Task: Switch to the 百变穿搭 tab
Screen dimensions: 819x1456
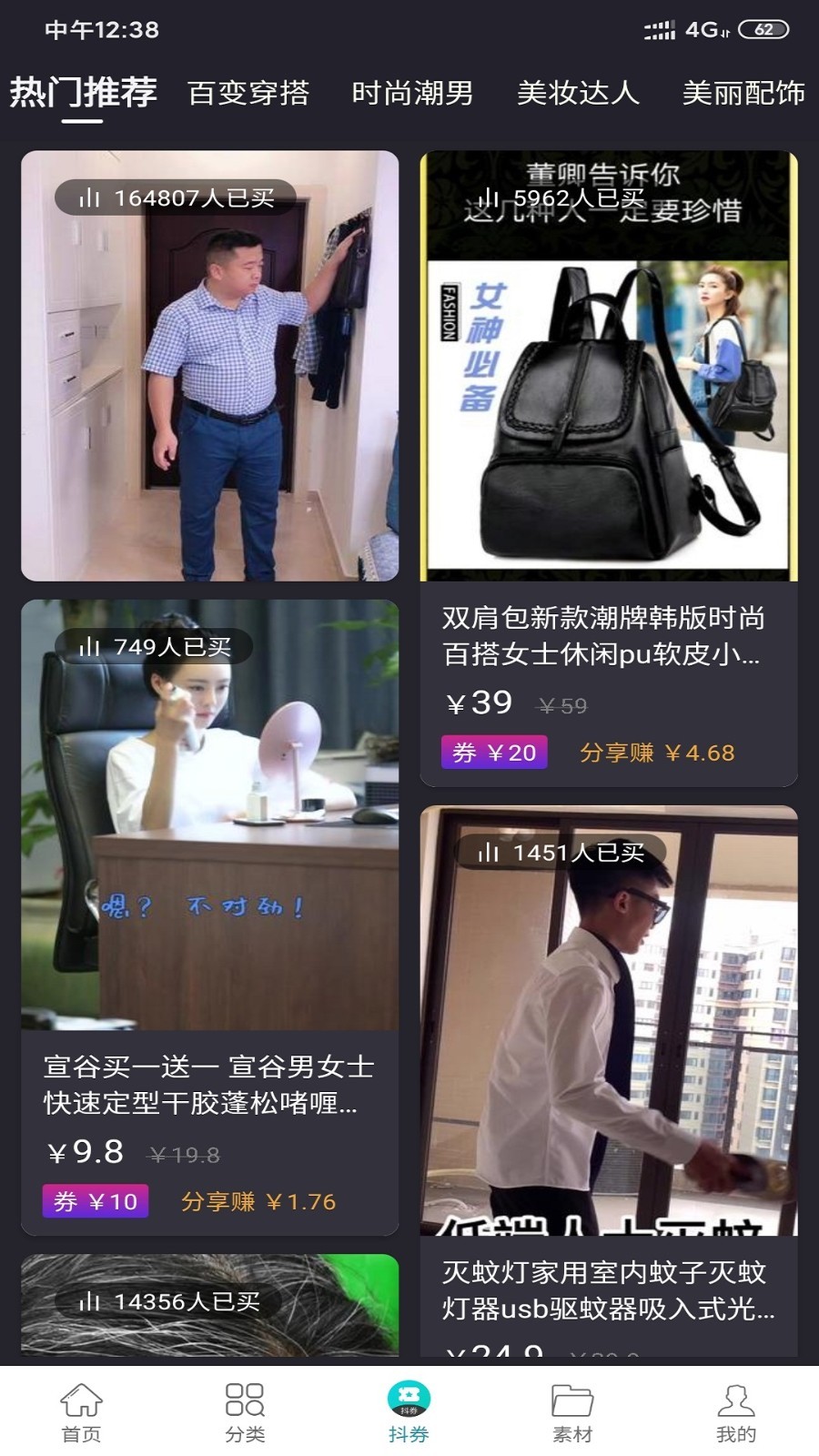Action: tap(248, 93)
